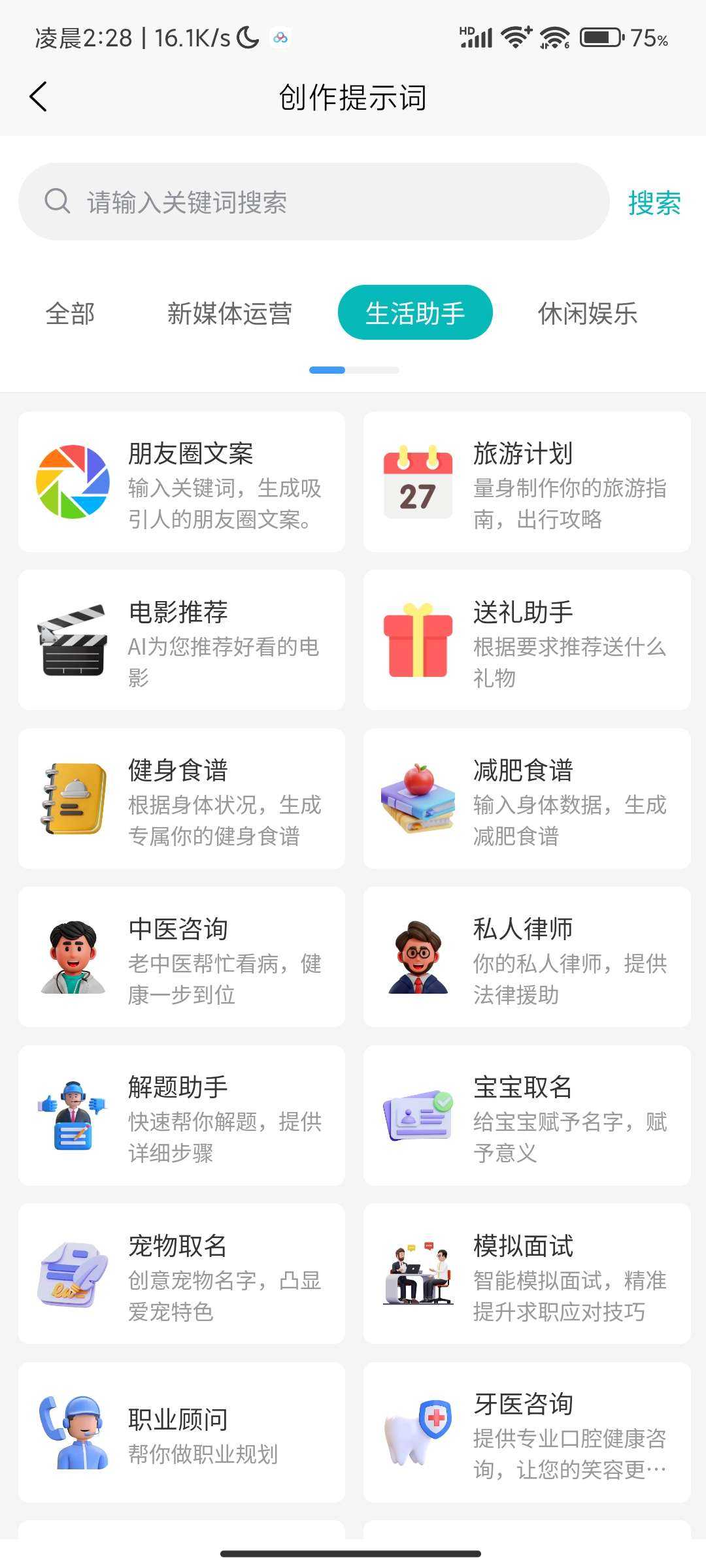
Task: Choose the 解题助手 prompt card
Action: [182, 1116]
